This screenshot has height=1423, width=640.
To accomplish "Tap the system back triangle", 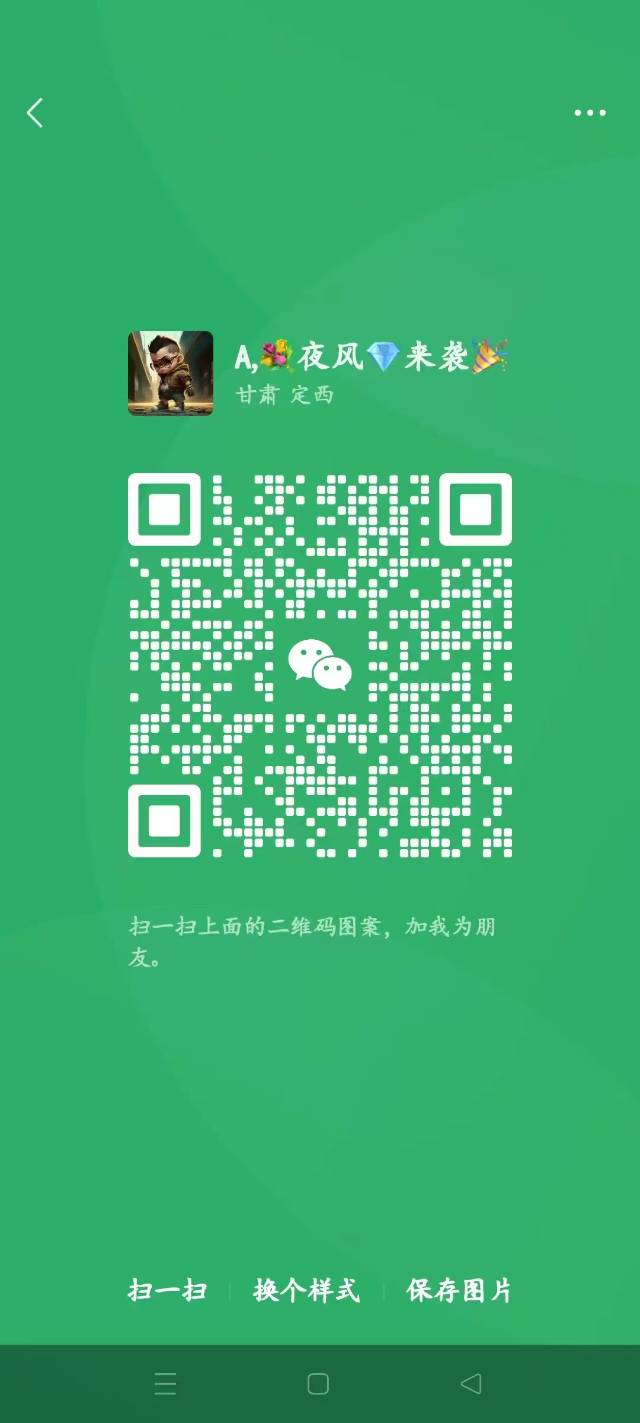I will point(471,1383).
